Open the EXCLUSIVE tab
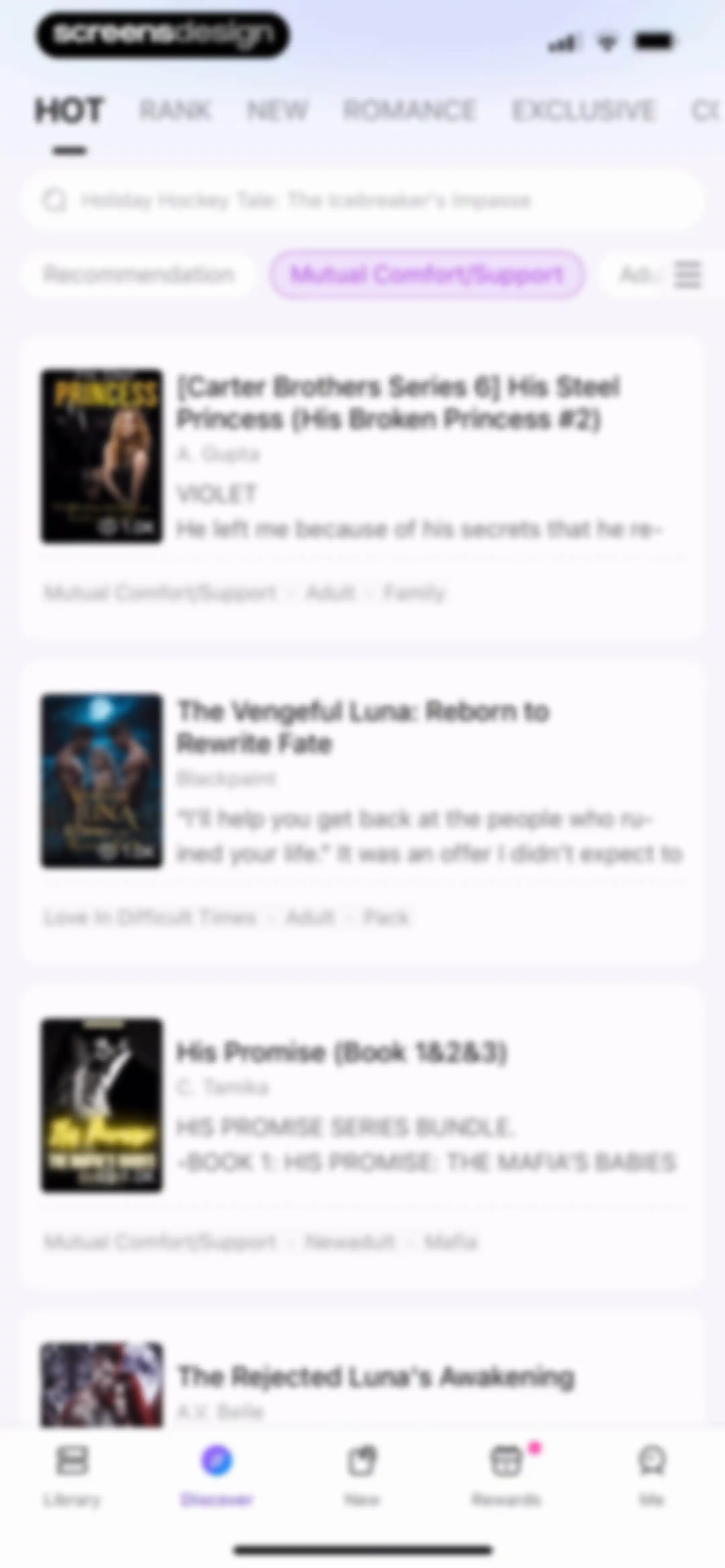The width and height of the screenshot is (725, 1568). [583, 111]
